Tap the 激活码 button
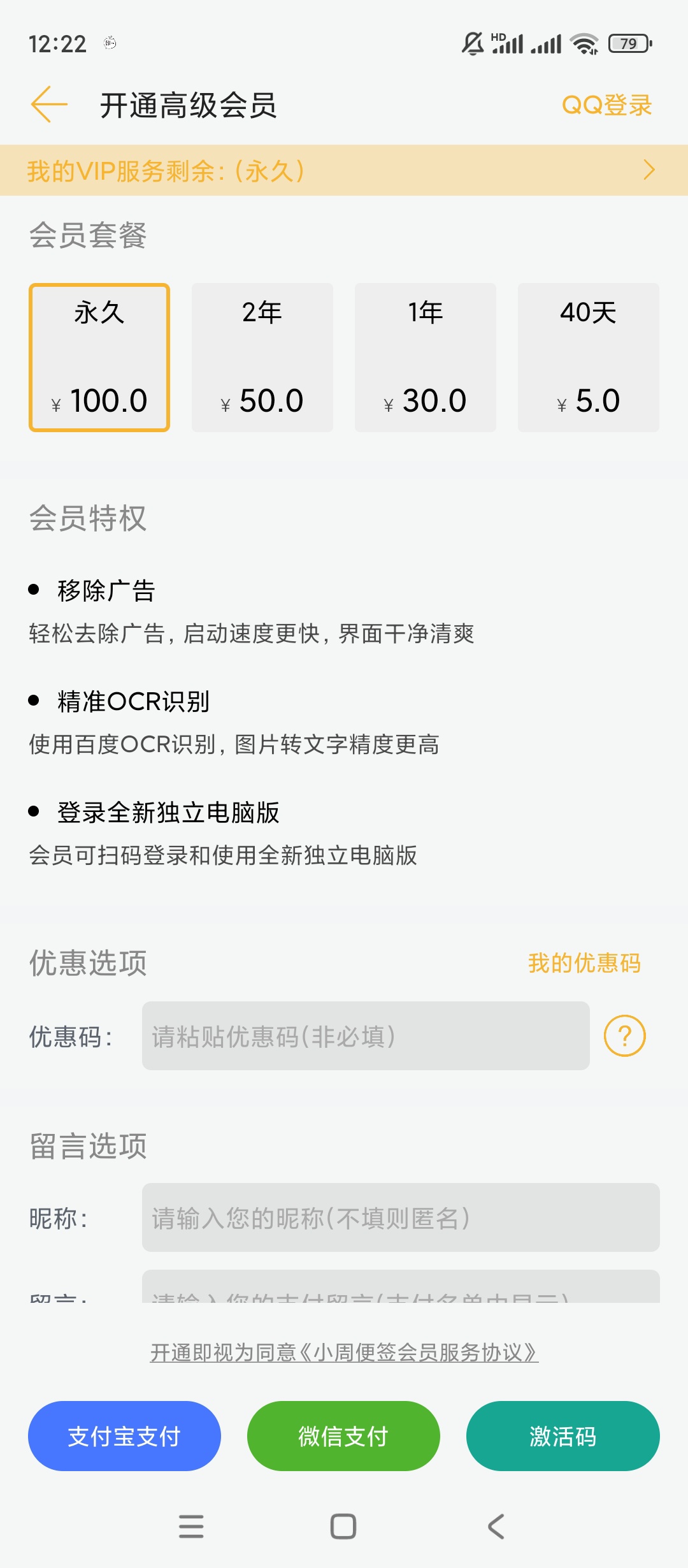This screenshot has width=688, height=1568. 563,1436
